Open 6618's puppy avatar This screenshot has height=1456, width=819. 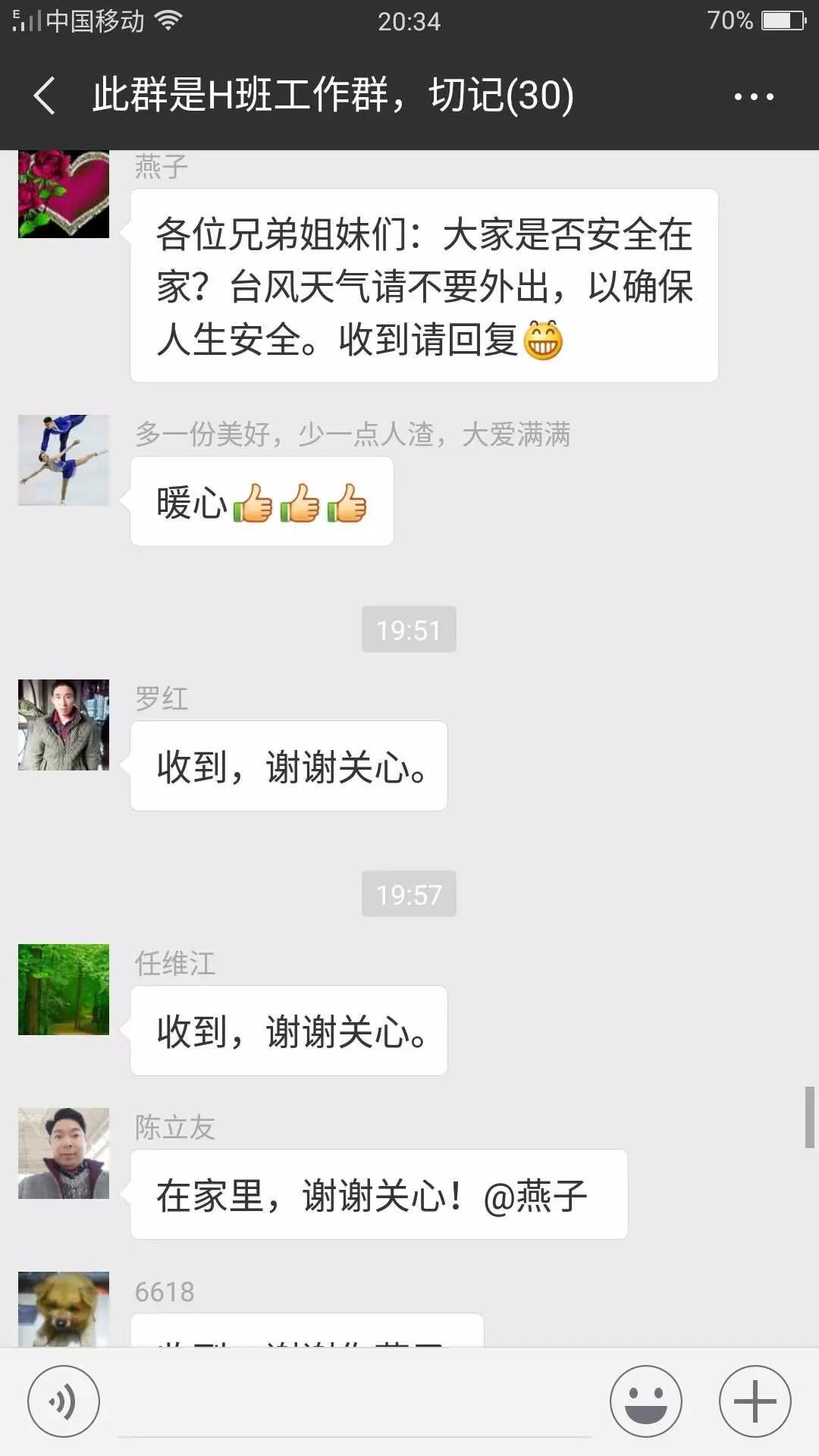(64, 1310)
